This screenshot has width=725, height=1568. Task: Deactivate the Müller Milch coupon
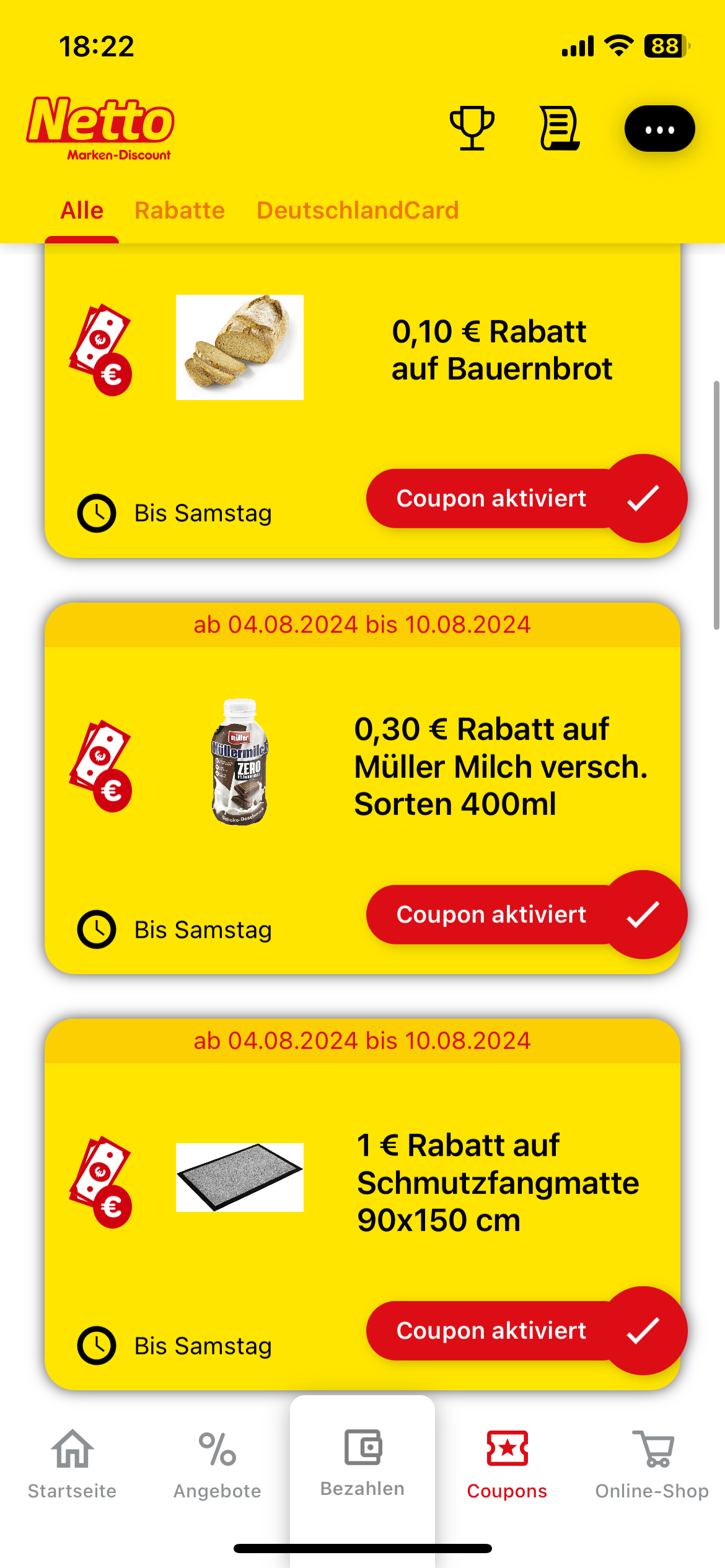[526, 915]
